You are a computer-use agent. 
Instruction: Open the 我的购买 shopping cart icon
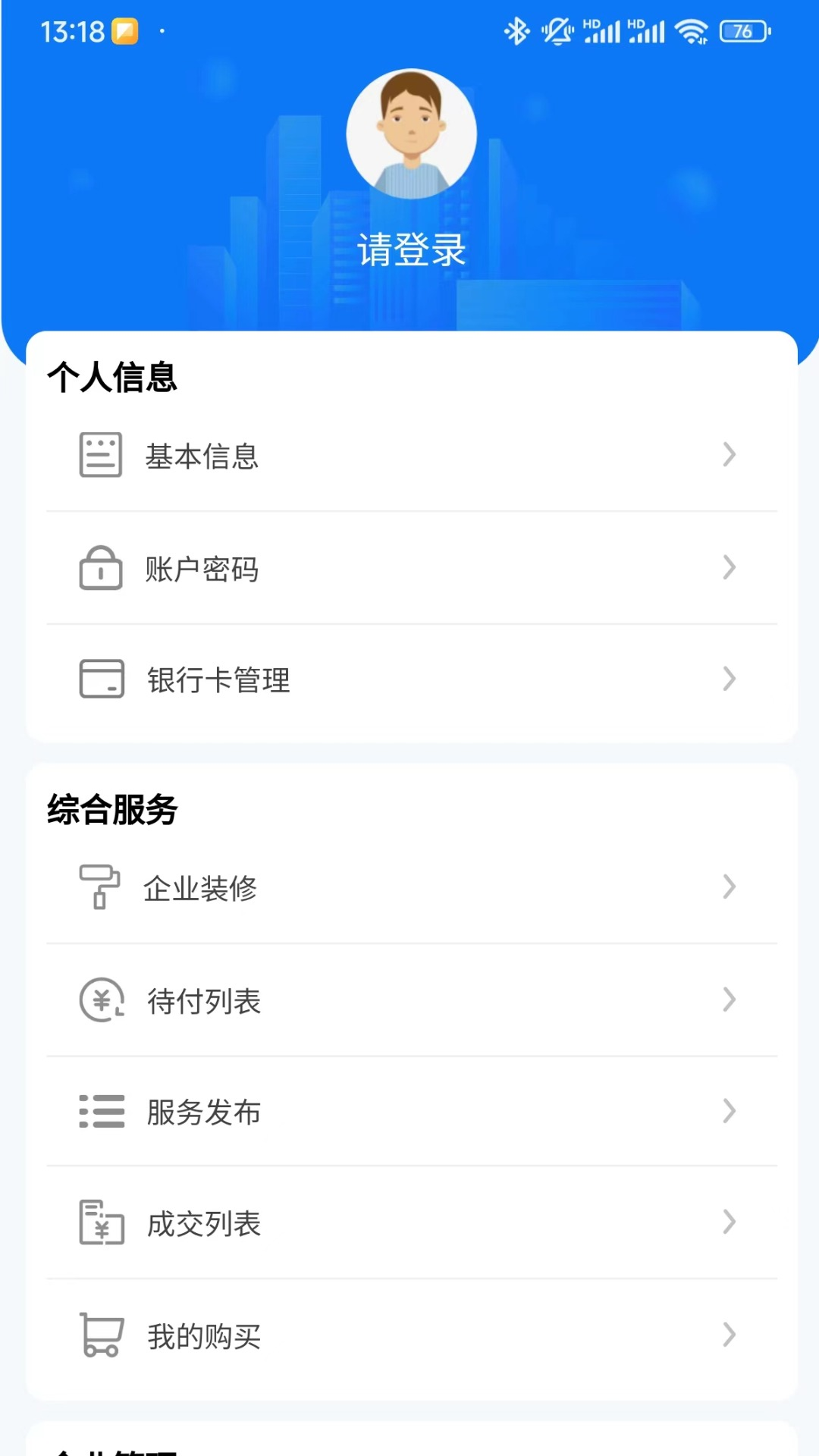tap(100, 1336)
